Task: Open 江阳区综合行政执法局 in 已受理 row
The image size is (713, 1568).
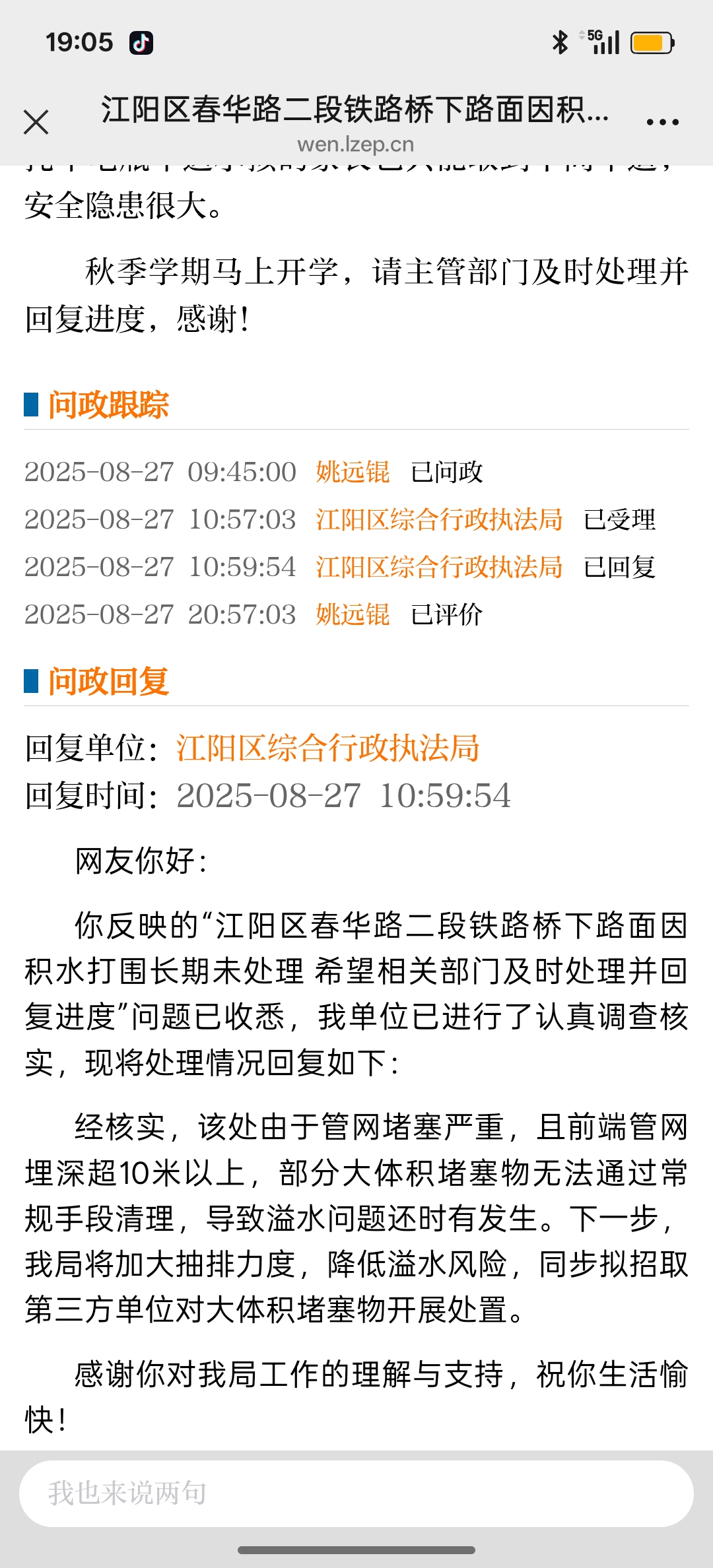Action: [x=439, y=520]
